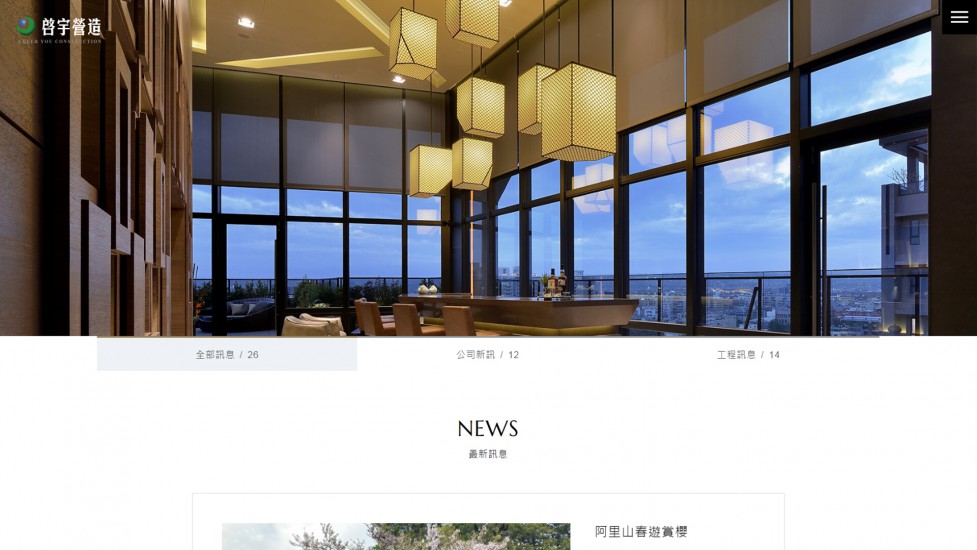Go to homepage via 啓宇營造 logo
977x550 pixels.
60,28
